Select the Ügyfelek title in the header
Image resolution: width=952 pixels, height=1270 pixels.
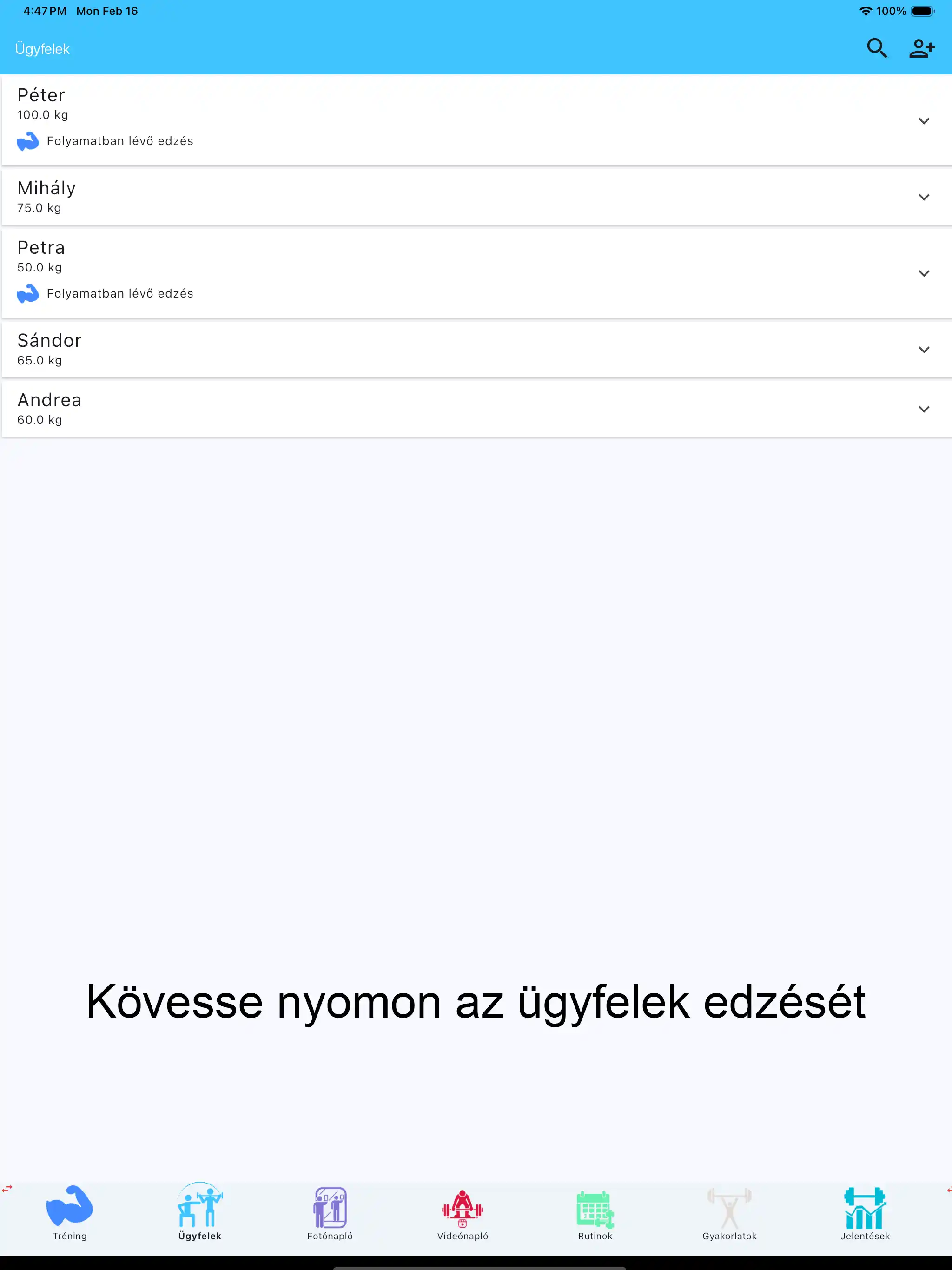click(x=41, y=48)
